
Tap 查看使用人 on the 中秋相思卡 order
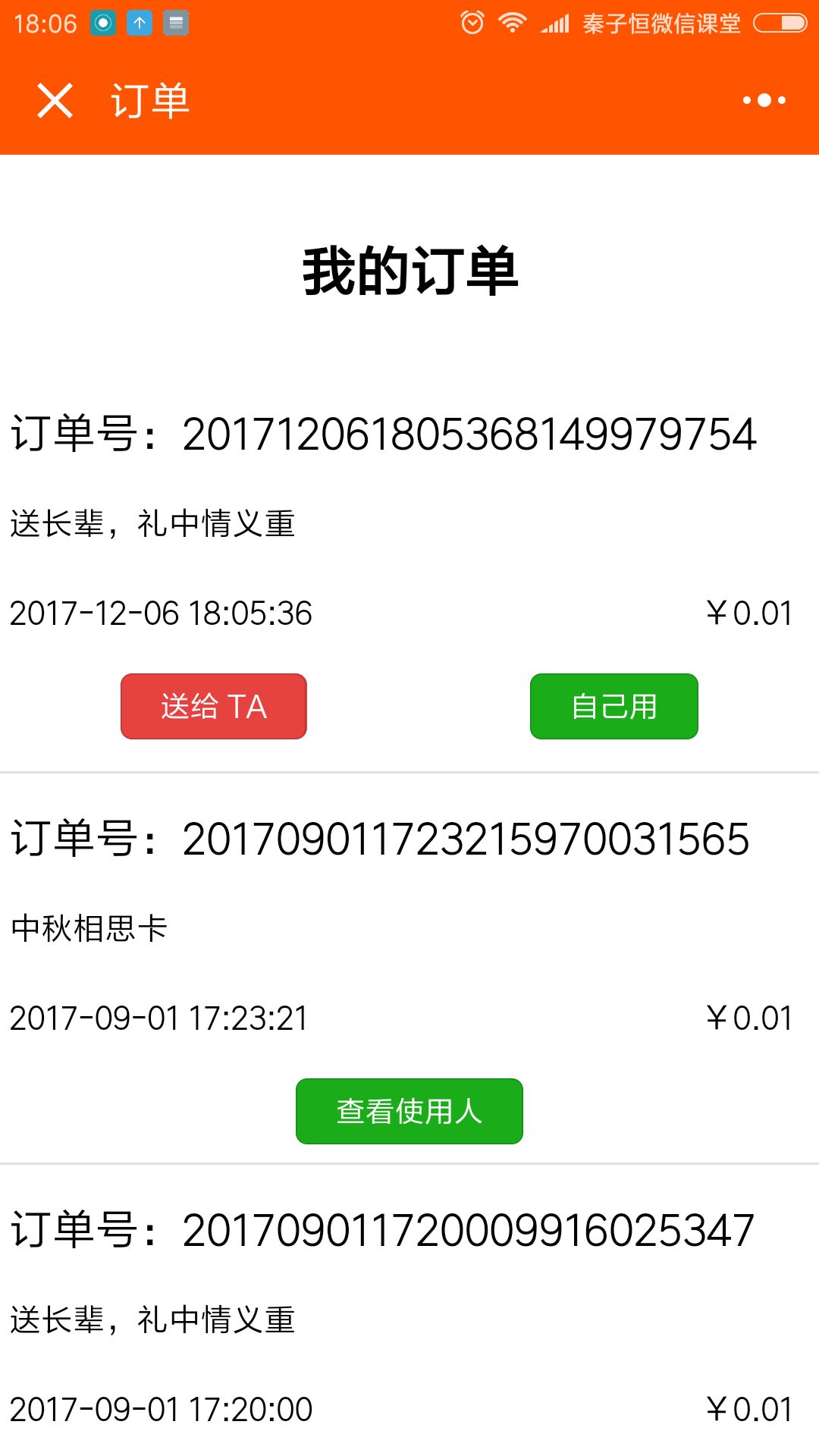tap(409, 1111)
